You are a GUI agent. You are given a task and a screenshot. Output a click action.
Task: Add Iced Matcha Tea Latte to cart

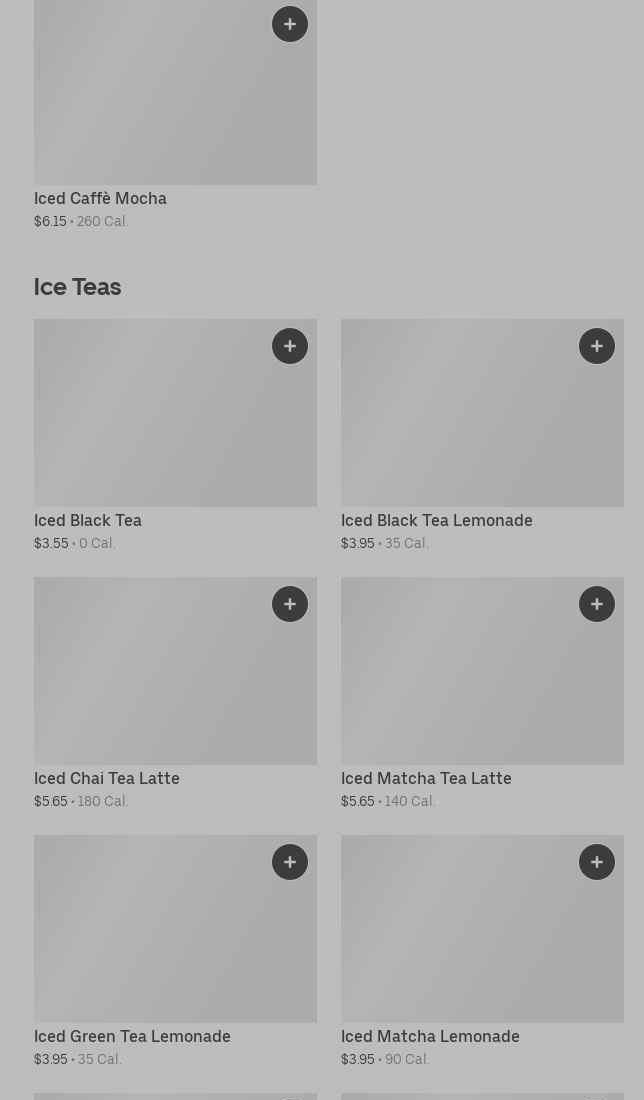tap(597, 604)
